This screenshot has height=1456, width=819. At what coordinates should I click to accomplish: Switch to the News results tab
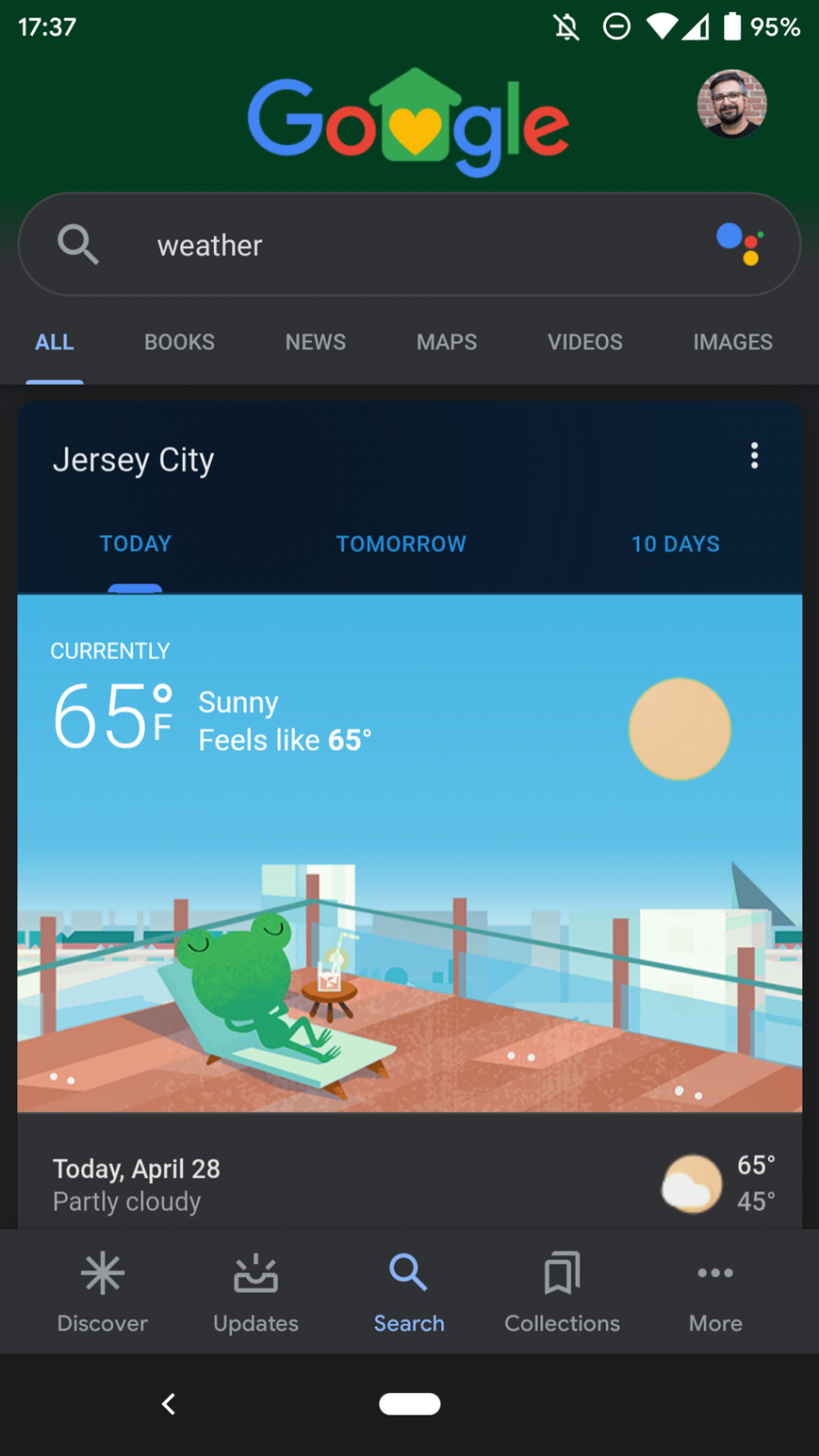click(315, 342)
